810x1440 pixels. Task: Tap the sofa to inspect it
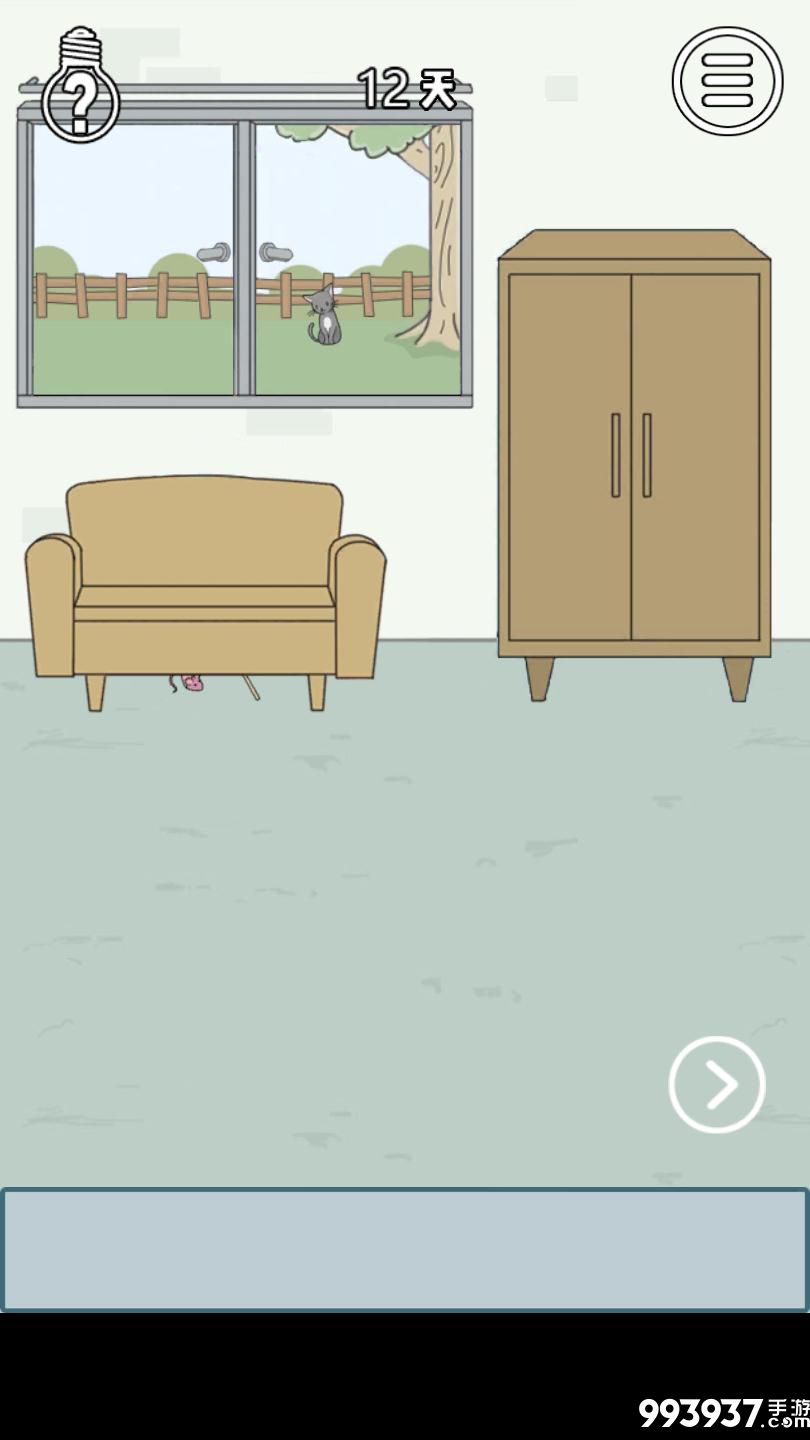(205, 580)
